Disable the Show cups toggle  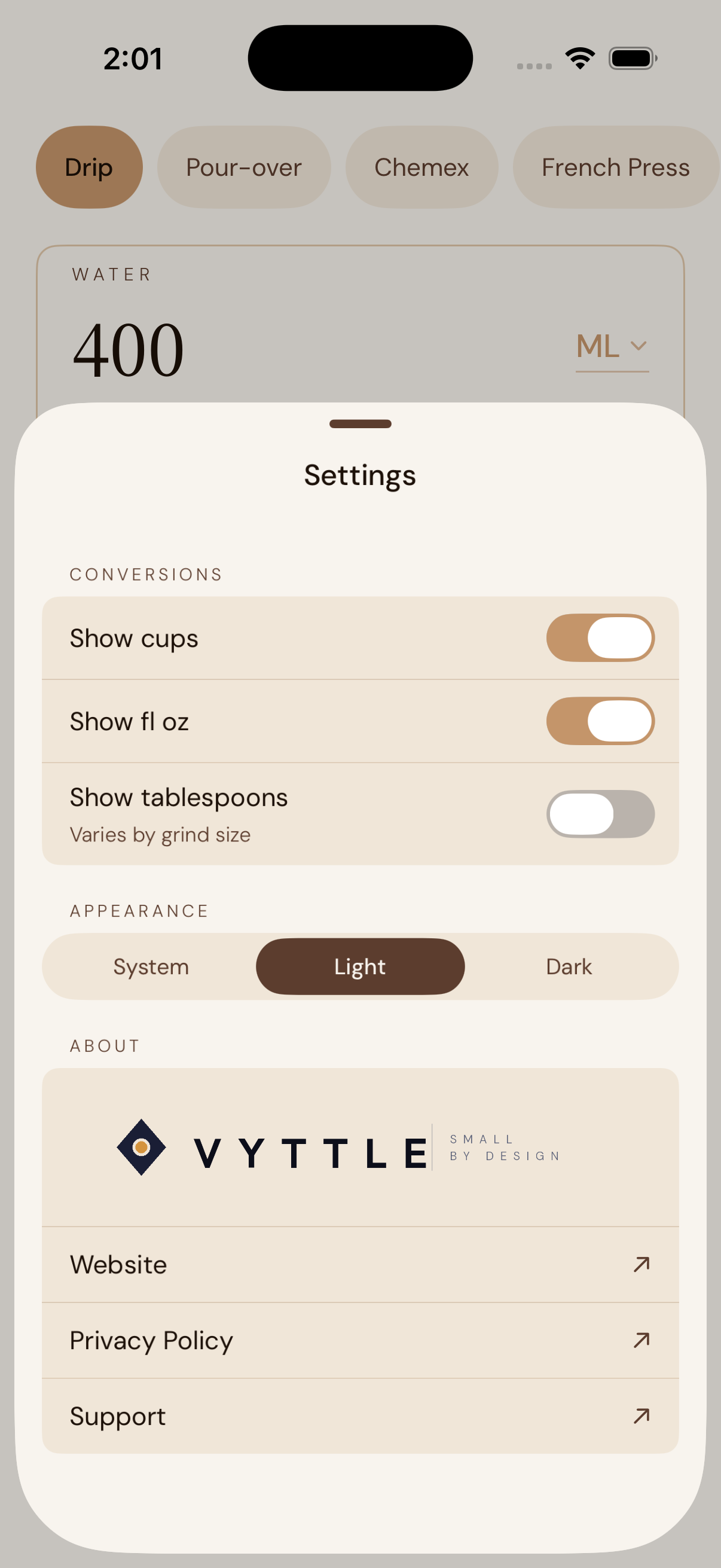(x=600, y=637)
